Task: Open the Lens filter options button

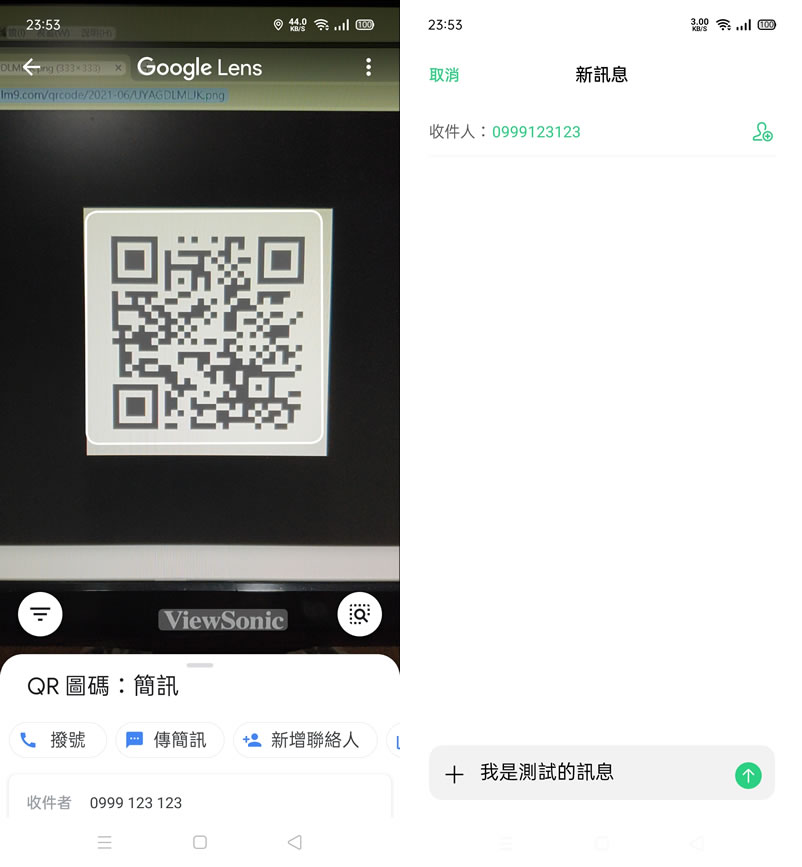Action: click(40, 614)
